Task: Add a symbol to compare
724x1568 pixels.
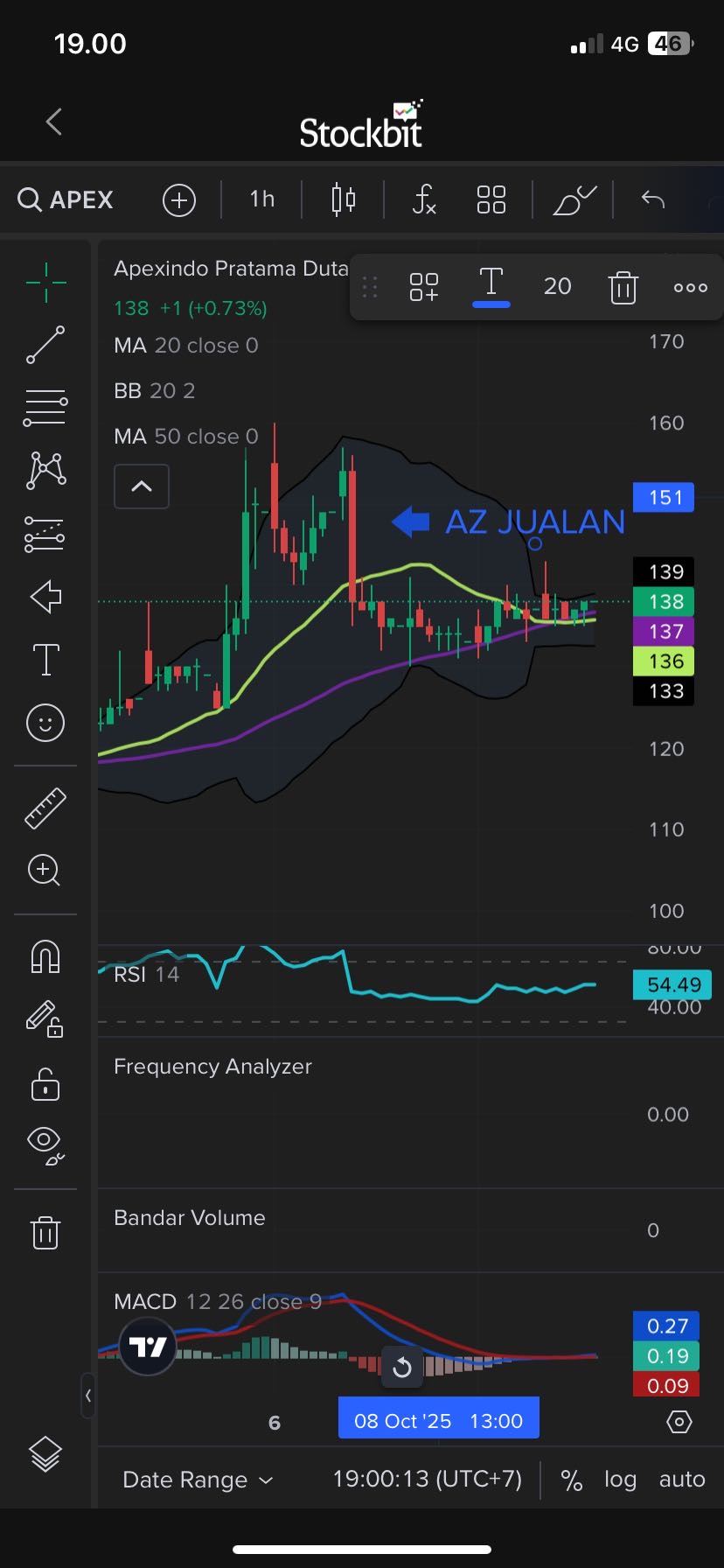Action: click(x=179, y=200)
